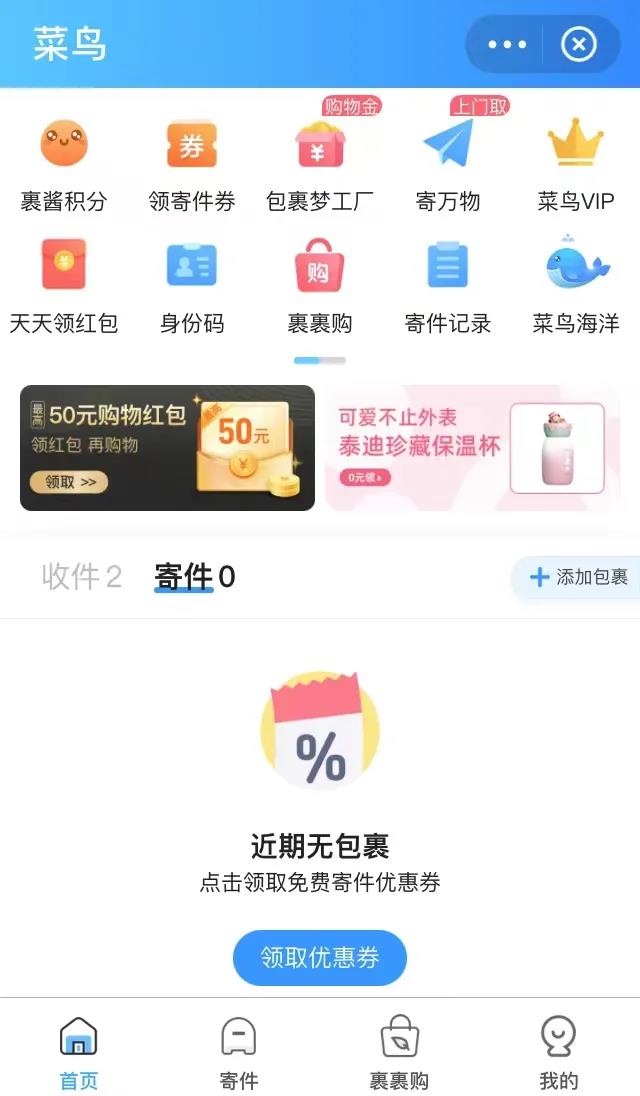
Task: Open 寄万物 shipping service
Action: [x=447, y=165]
